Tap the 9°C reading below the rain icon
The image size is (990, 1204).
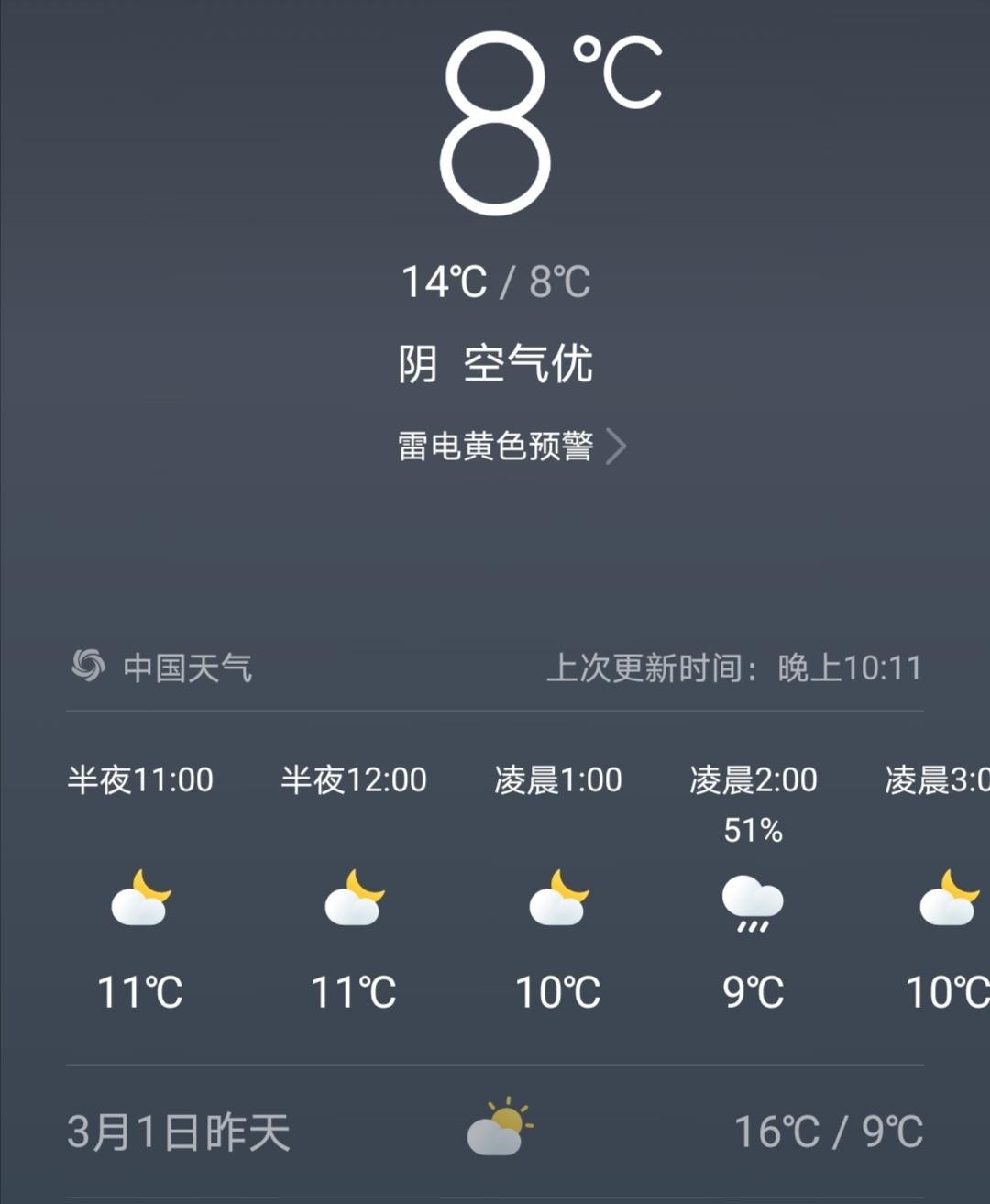pos(752,990)
